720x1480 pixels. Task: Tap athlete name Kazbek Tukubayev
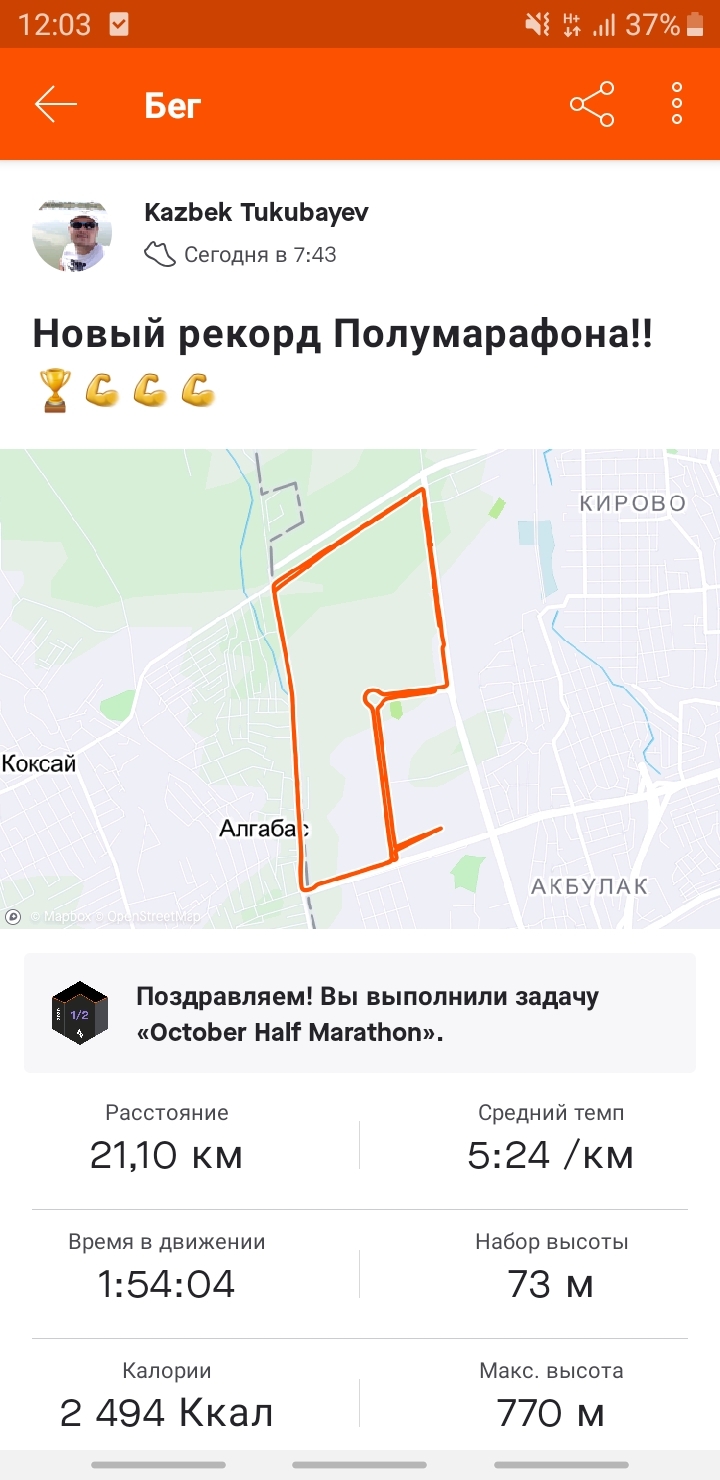256,212
